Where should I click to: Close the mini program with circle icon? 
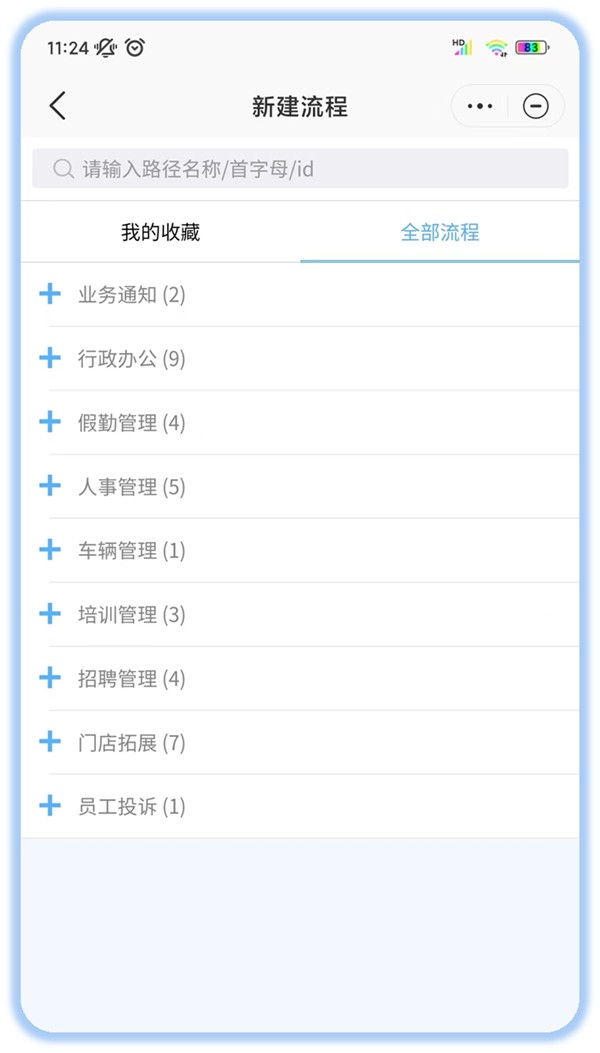click(536, 106)
